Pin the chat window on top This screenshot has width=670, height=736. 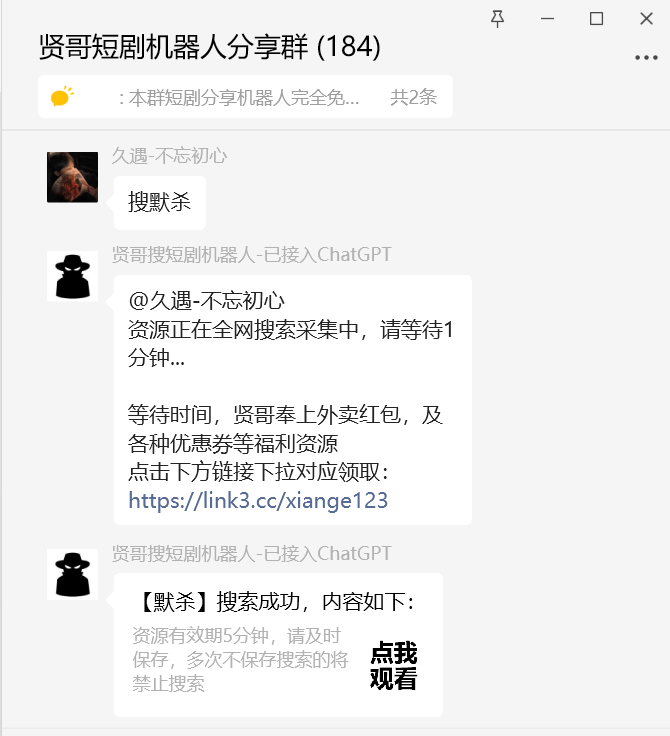coord(497,18)
